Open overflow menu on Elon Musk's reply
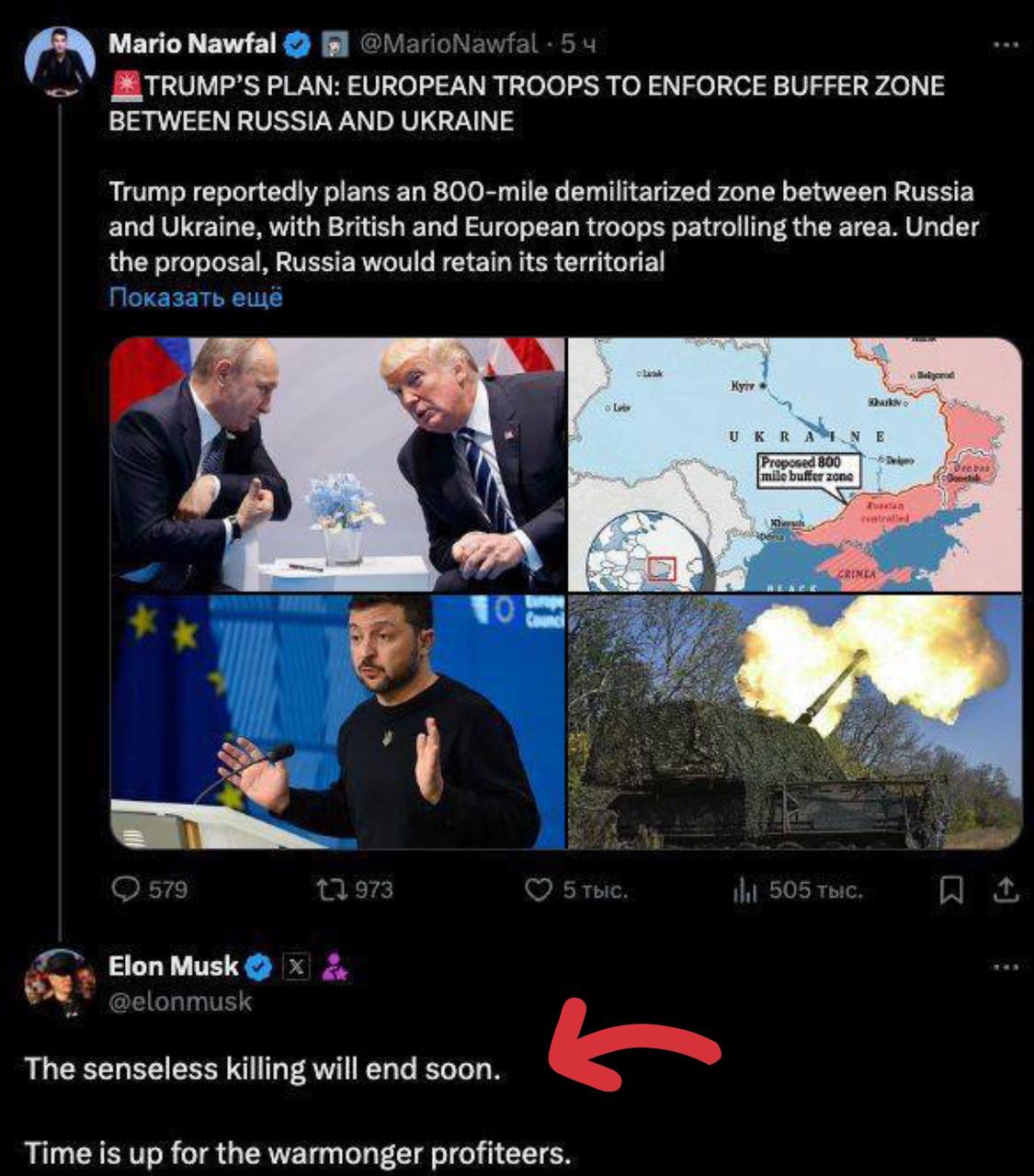 click(1006, 967)
